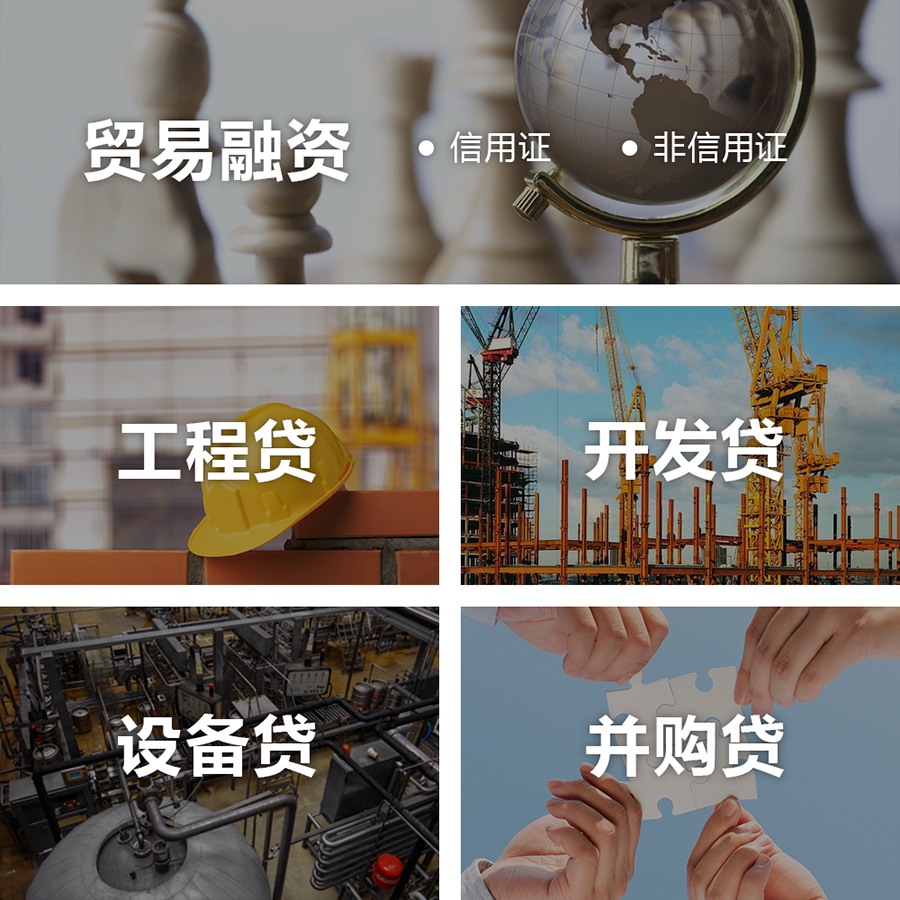Open the 工程贷 tile

point(218,448)
